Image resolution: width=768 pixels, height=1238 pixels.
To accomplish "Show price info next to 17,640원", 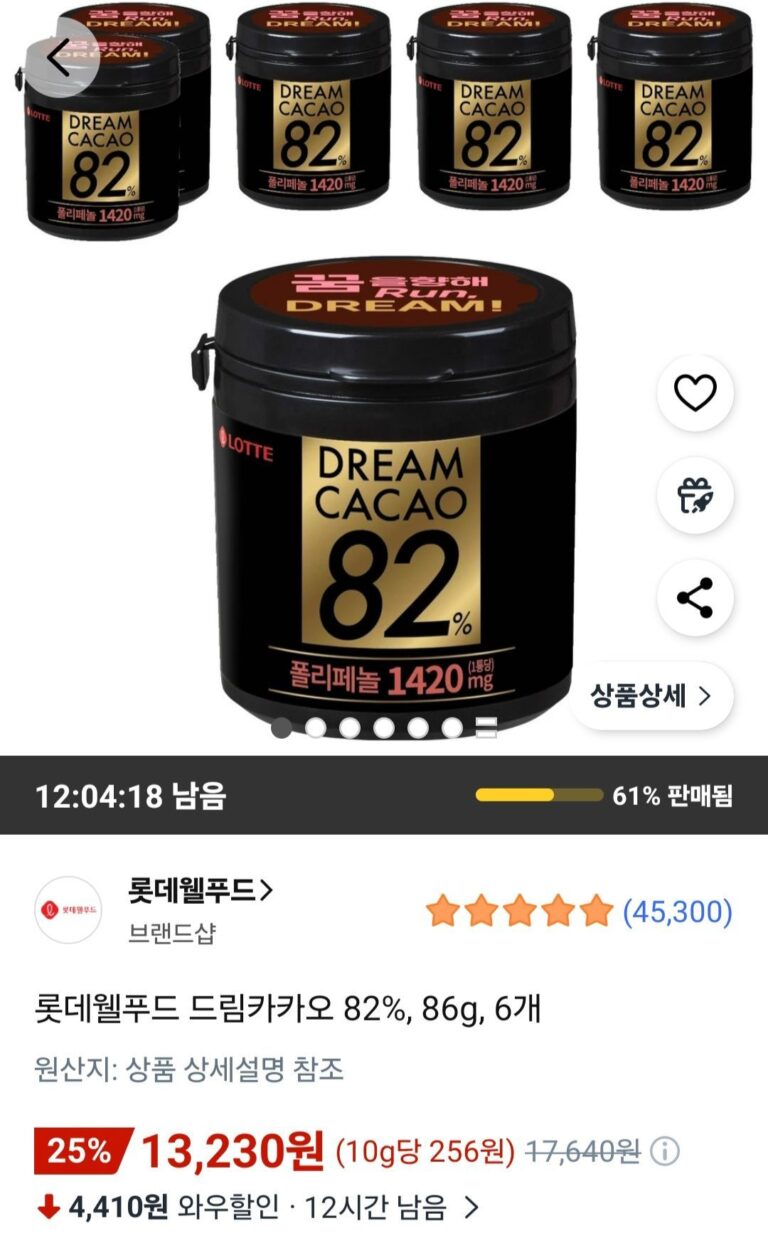I will [665, 1152].
